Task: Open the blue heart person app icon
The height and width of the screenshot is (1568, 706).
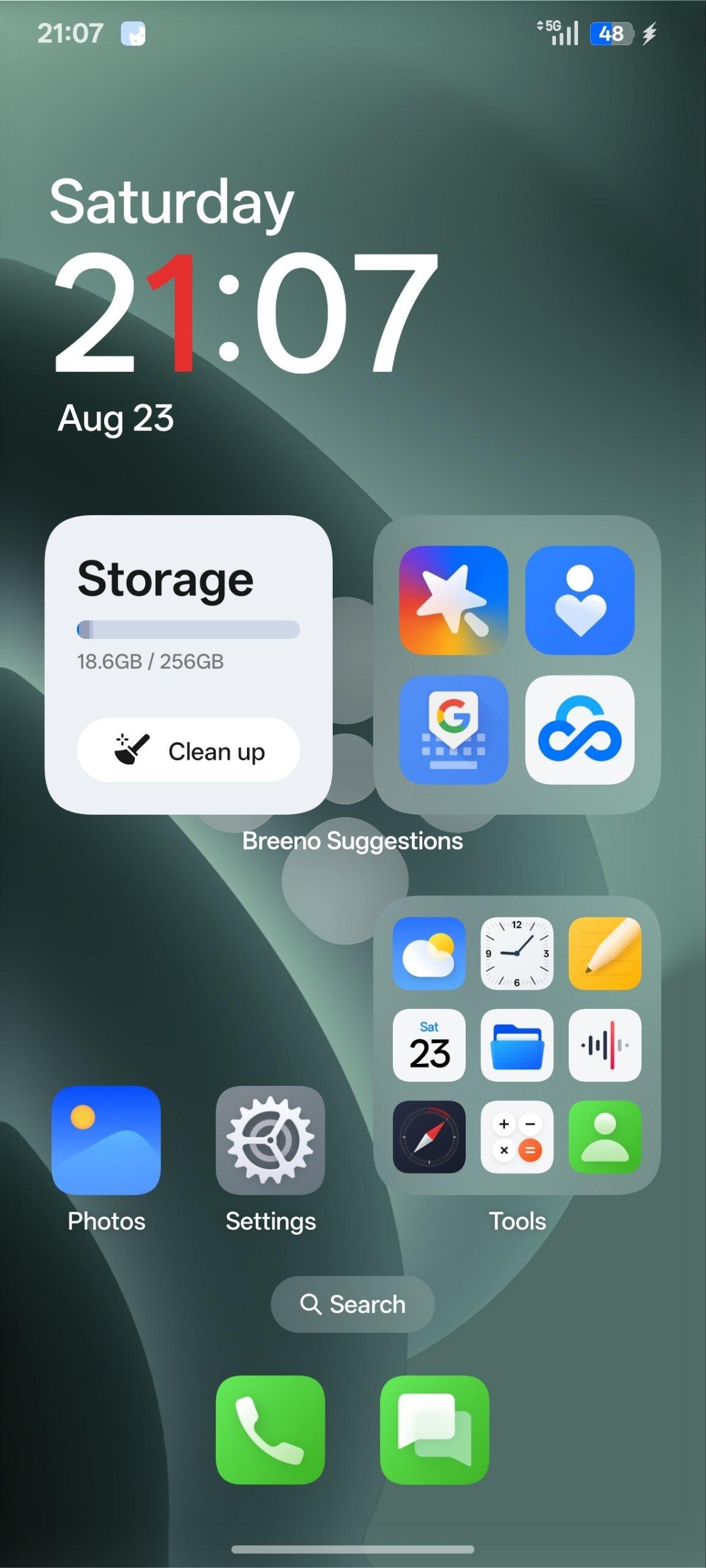Action: point(580,600)
